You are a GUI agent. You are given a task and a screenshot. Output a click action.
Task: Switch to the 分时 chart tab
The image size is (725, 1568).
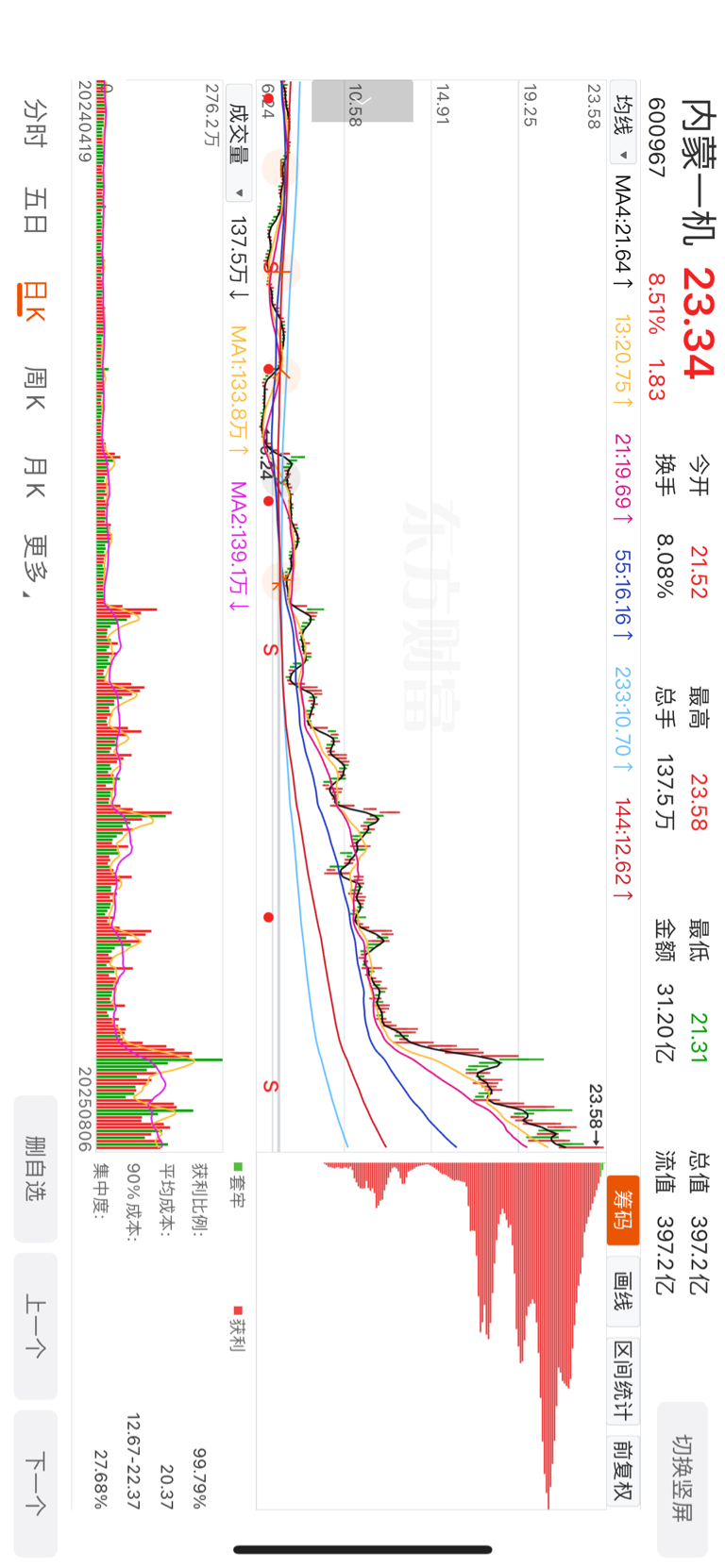coord(35,123)
